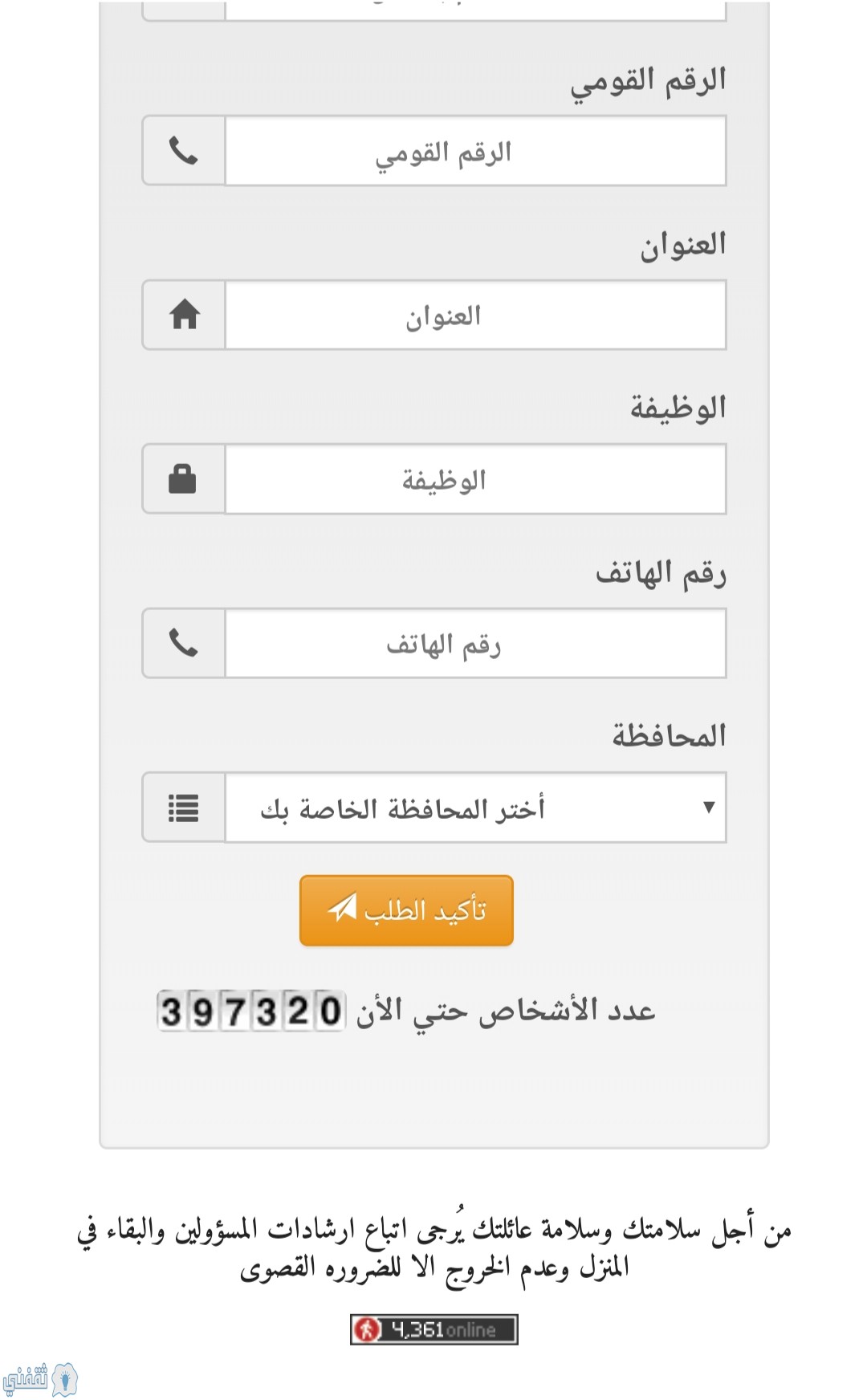867x1400 pixels.
Task: Focus the الوظيفة job field
Action: [x=475, y=479]
